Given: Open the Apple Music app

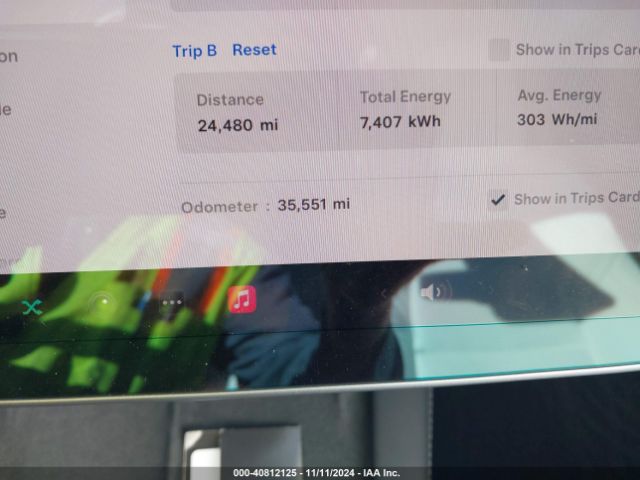Looking at the screenshot, I should point(242,299).
